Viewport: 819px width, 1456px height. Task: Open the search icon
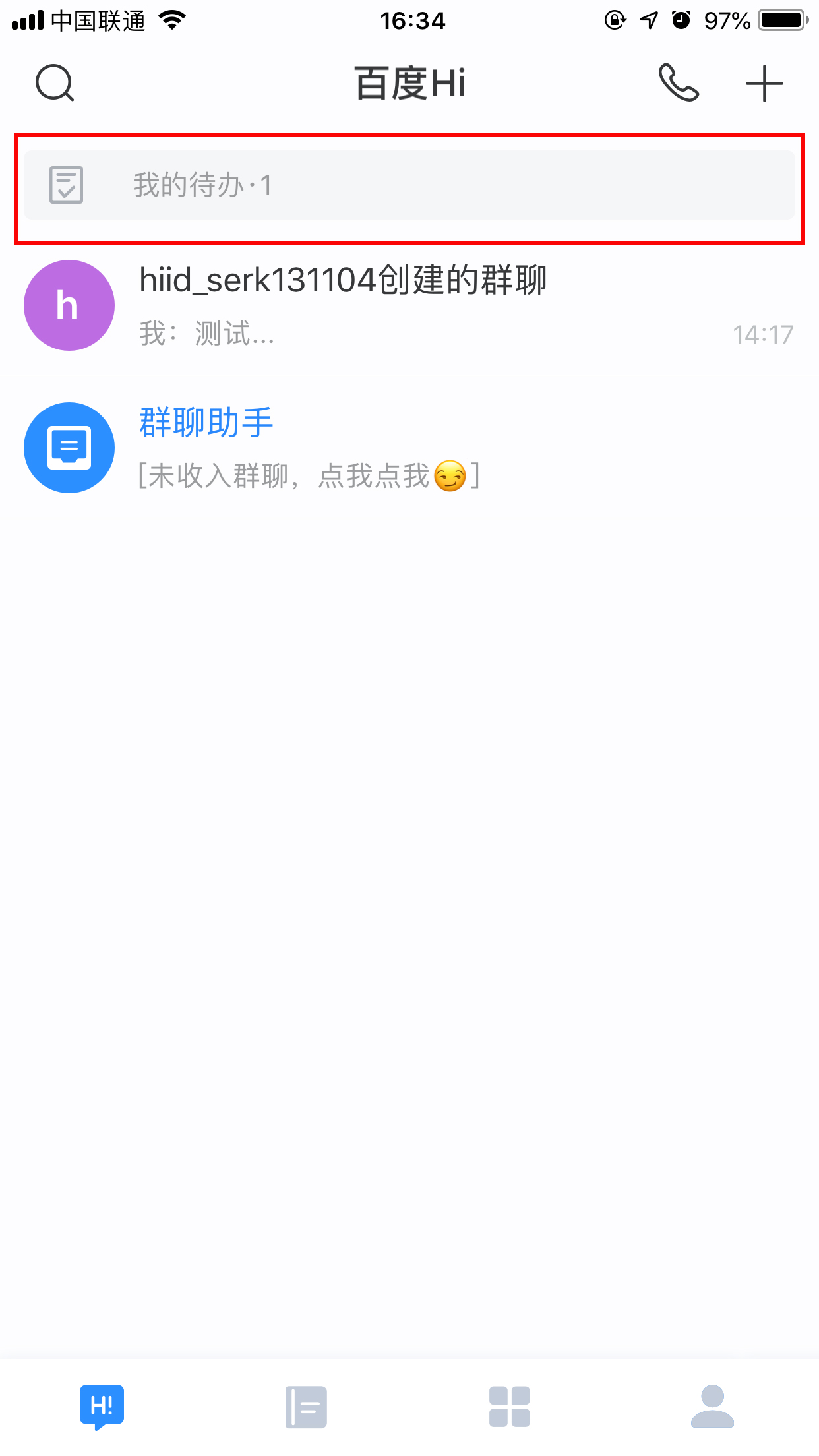tap(54, 83)
